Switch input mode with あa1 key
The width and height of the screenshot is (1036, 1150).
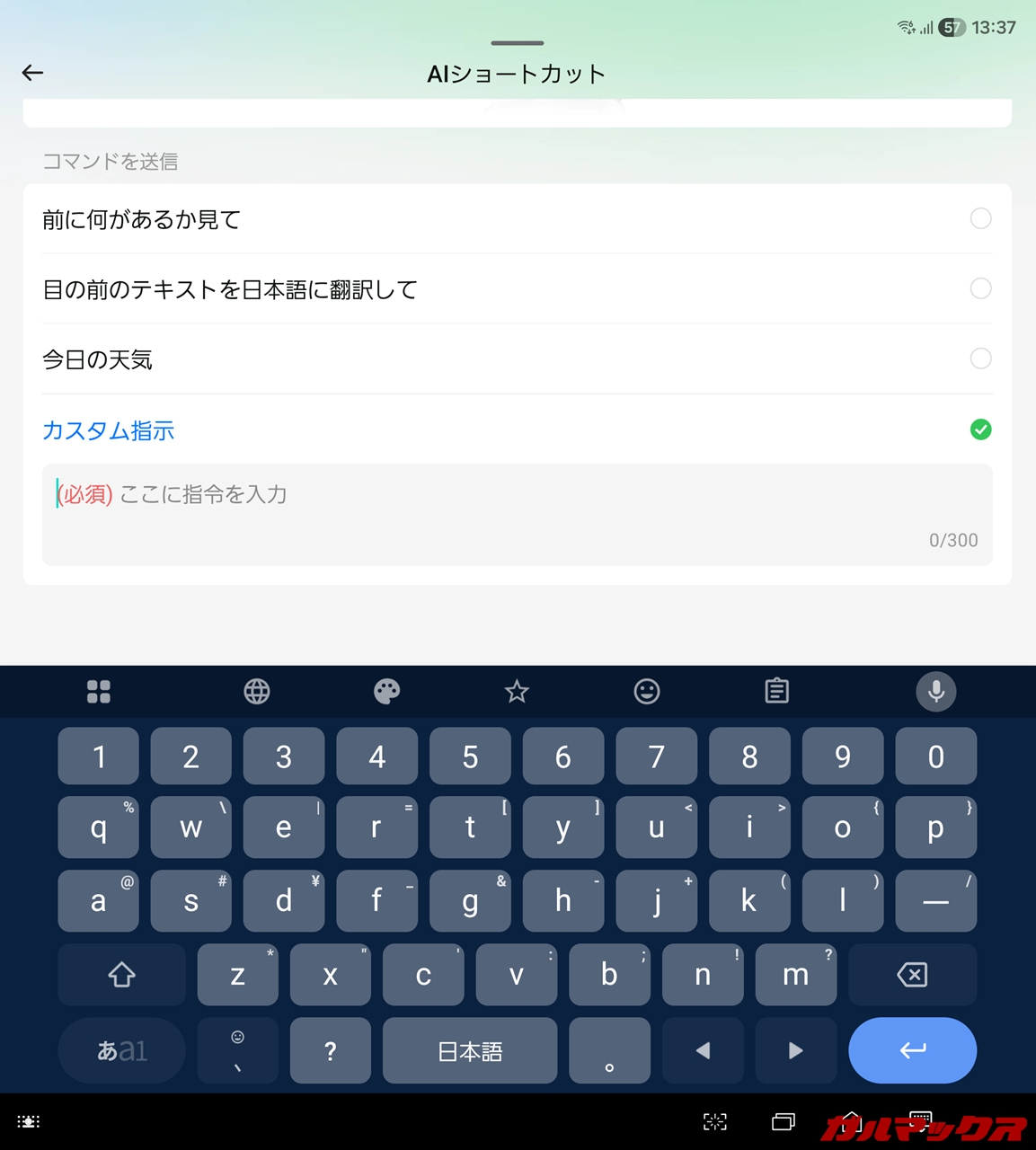pos(121,1050)
